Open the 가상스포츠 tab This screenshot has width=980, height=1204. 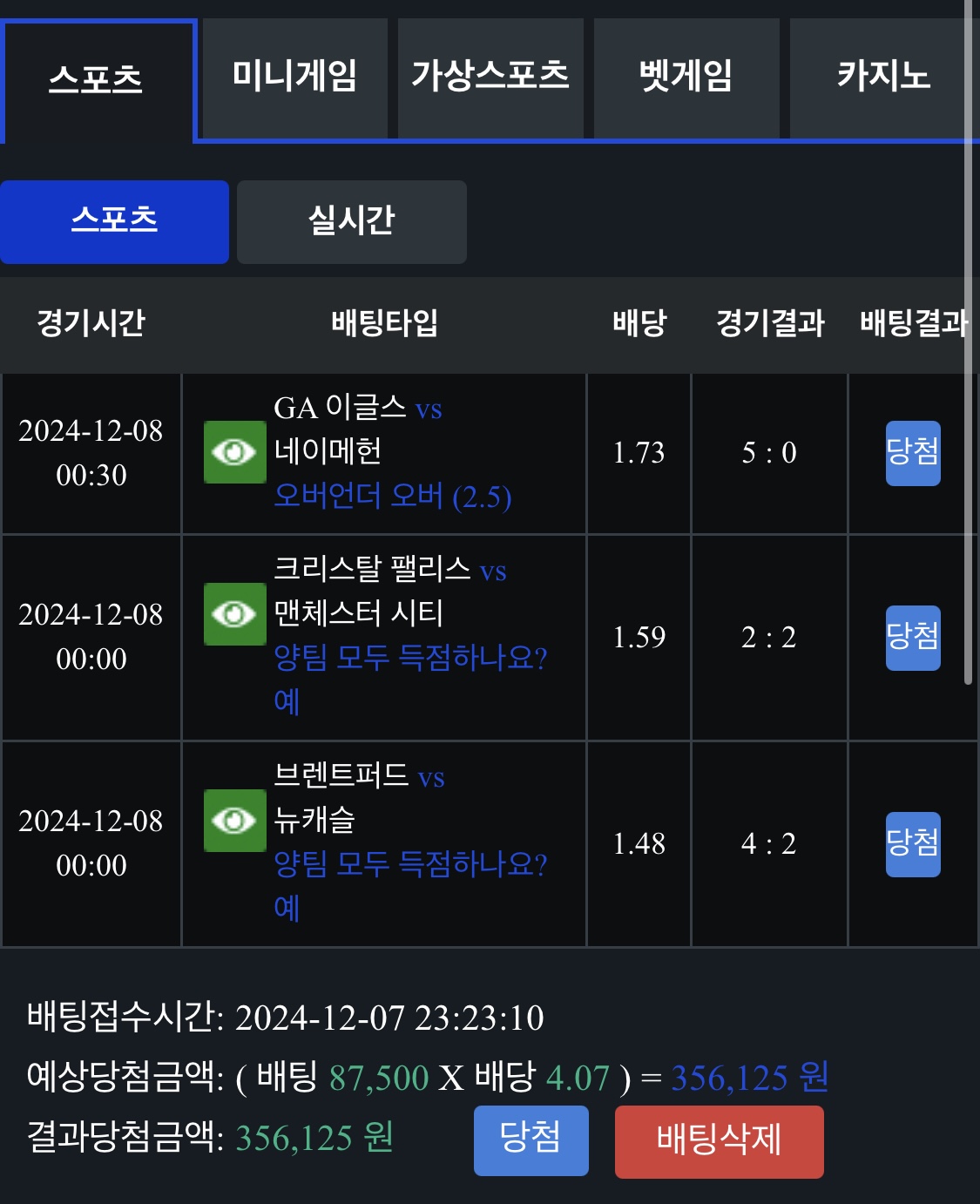pyautogui.click(x=490, y=77)
